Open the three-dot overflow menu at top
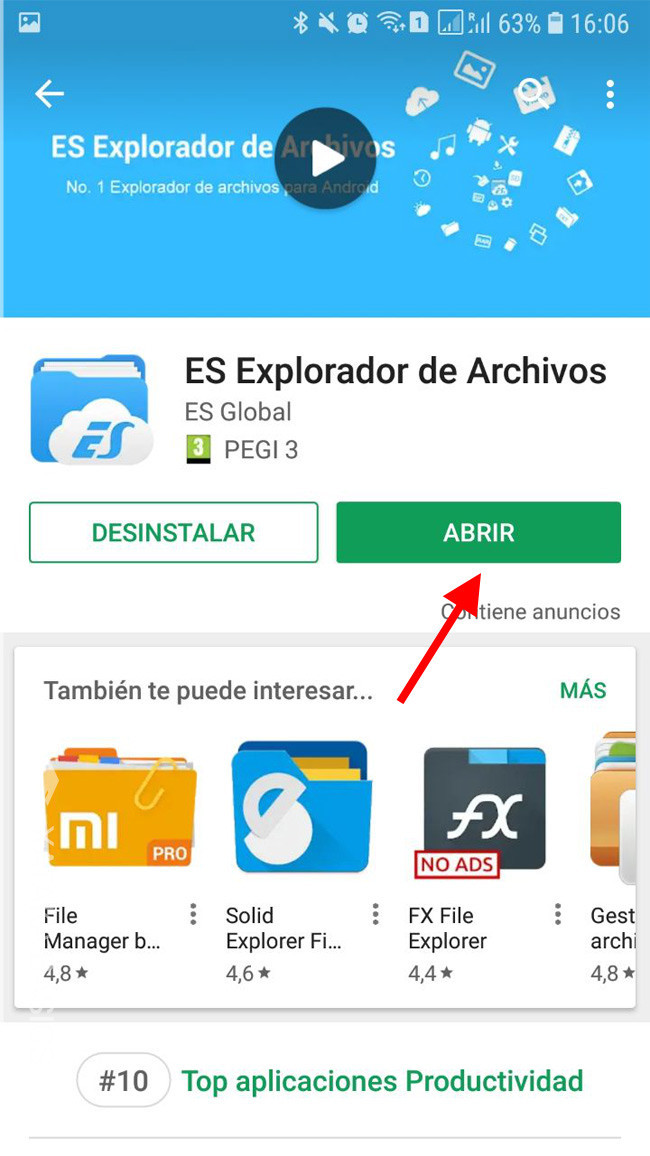 click(609, 94)
